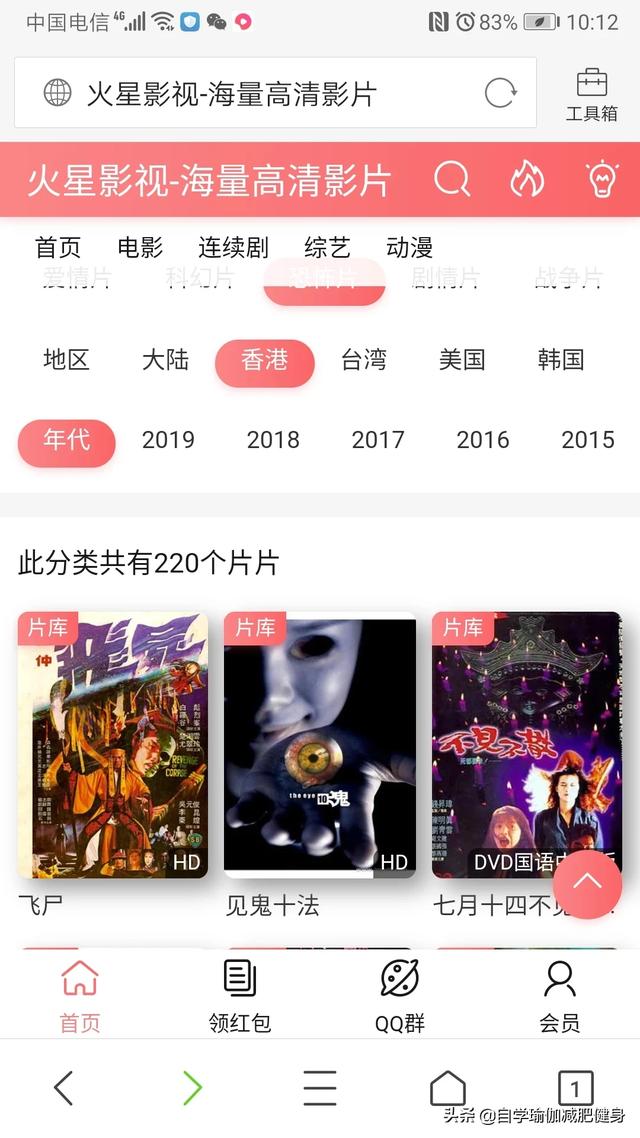Open the 工具箱 toolbox
640x1138 pixels.
coord(591,95)
